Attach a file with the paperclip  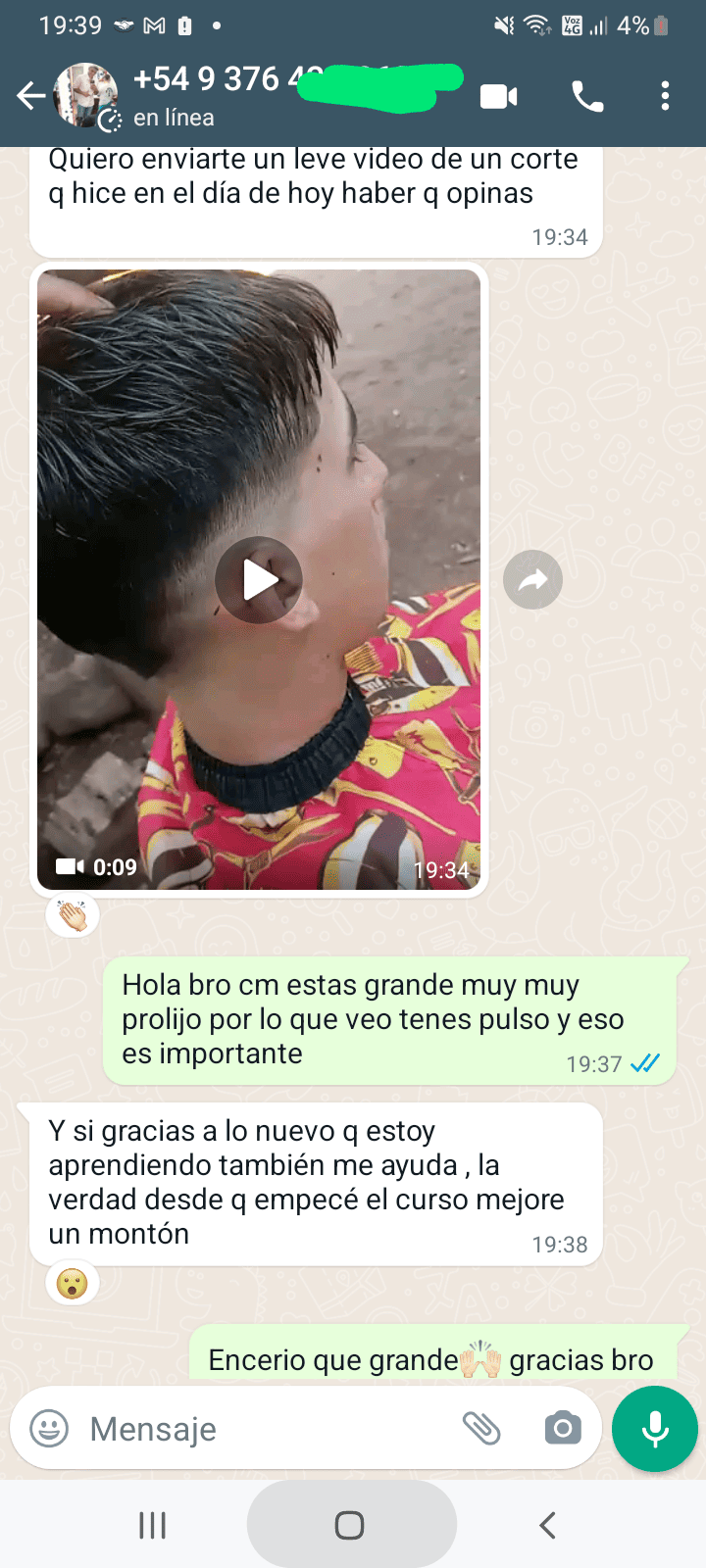click(481, 1429)
